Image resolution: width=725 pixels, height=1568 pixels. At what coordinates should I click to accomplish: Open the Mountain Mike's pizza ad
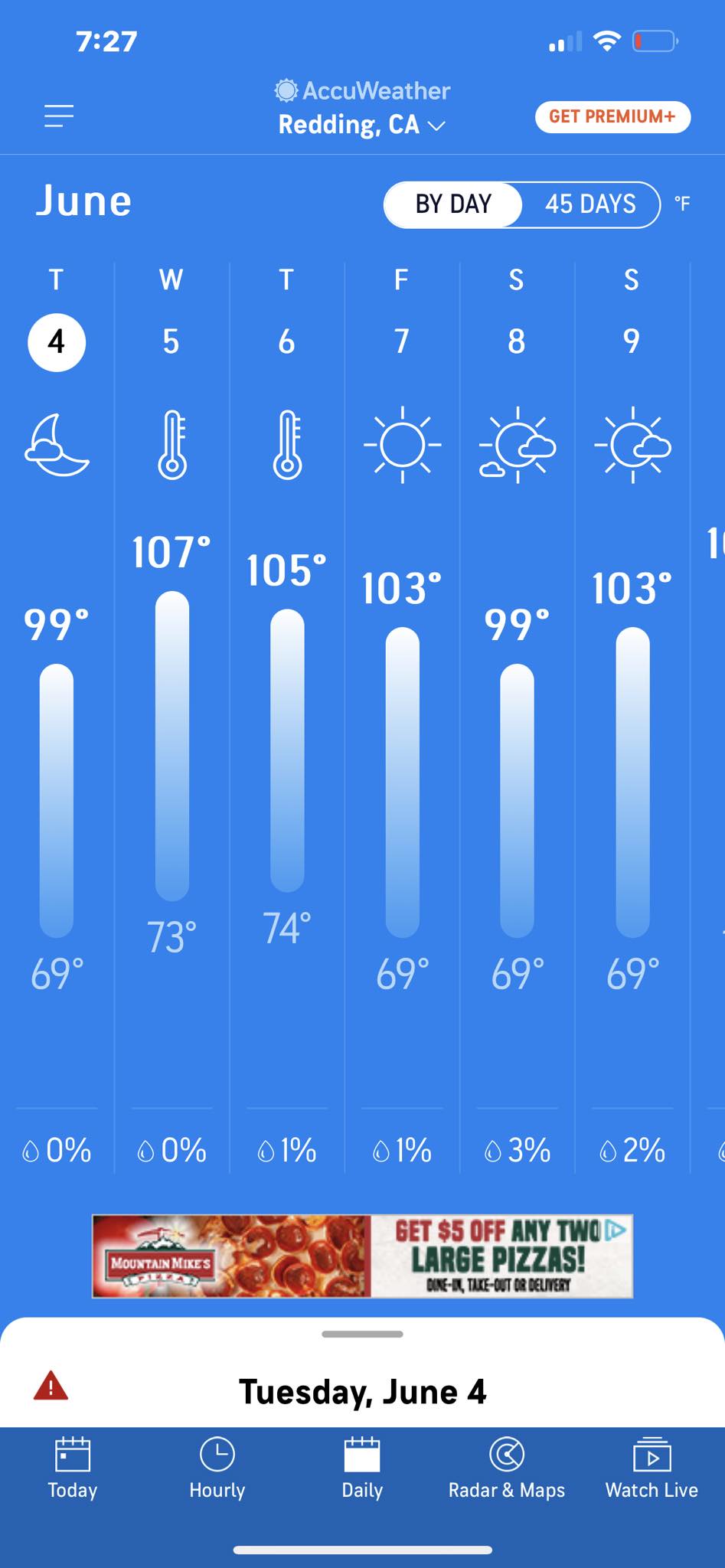(362, 1256)
